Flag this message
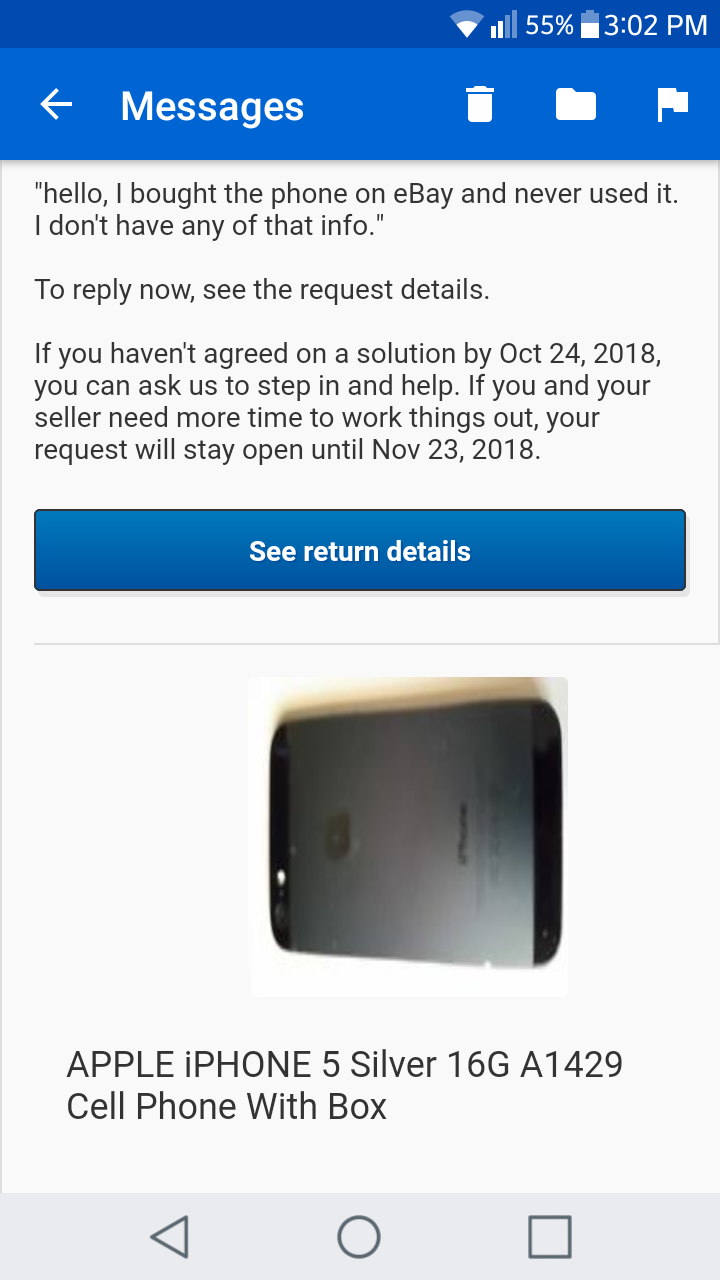 [672, 105]
